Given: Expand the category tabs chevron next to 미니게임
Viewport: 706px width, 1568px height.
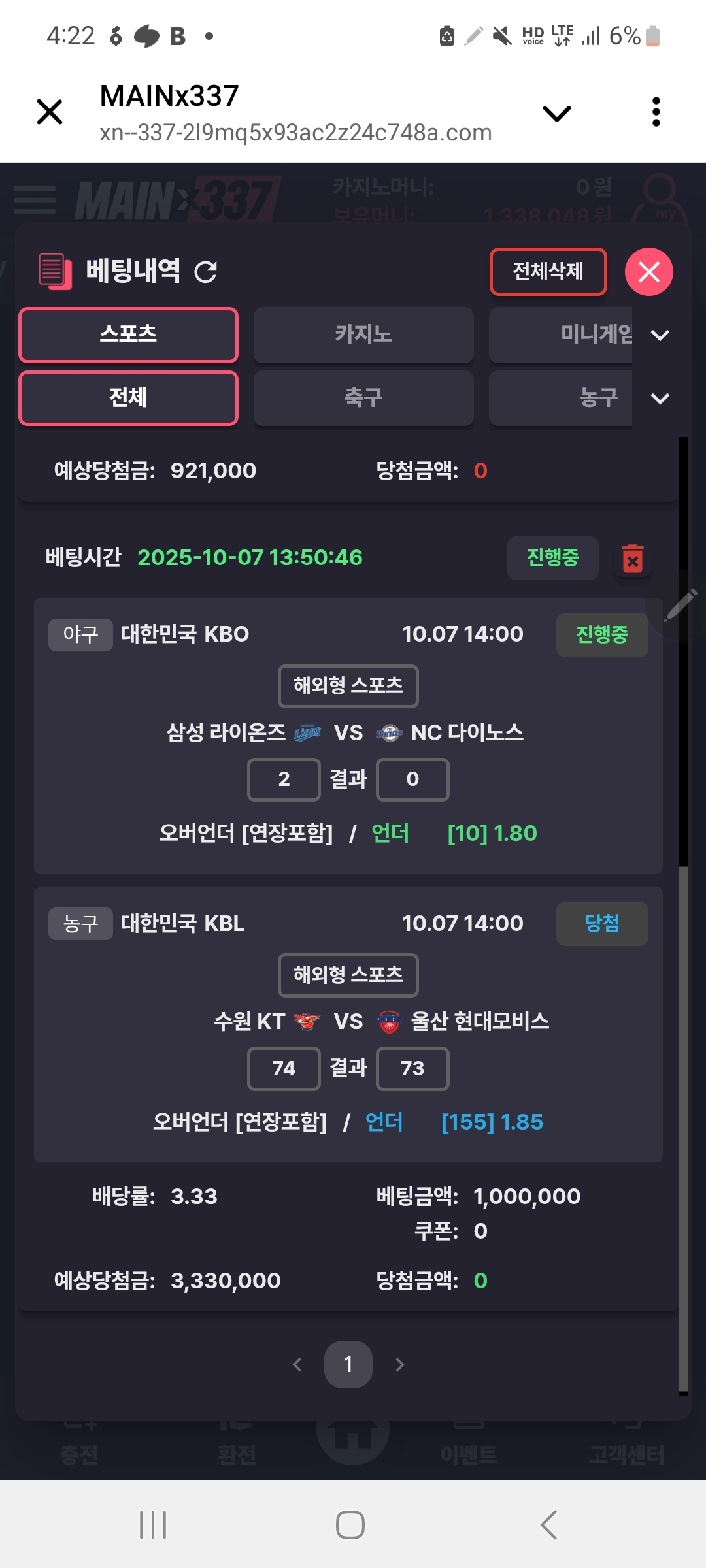Looking at the screenshot, I should point(660,335).
